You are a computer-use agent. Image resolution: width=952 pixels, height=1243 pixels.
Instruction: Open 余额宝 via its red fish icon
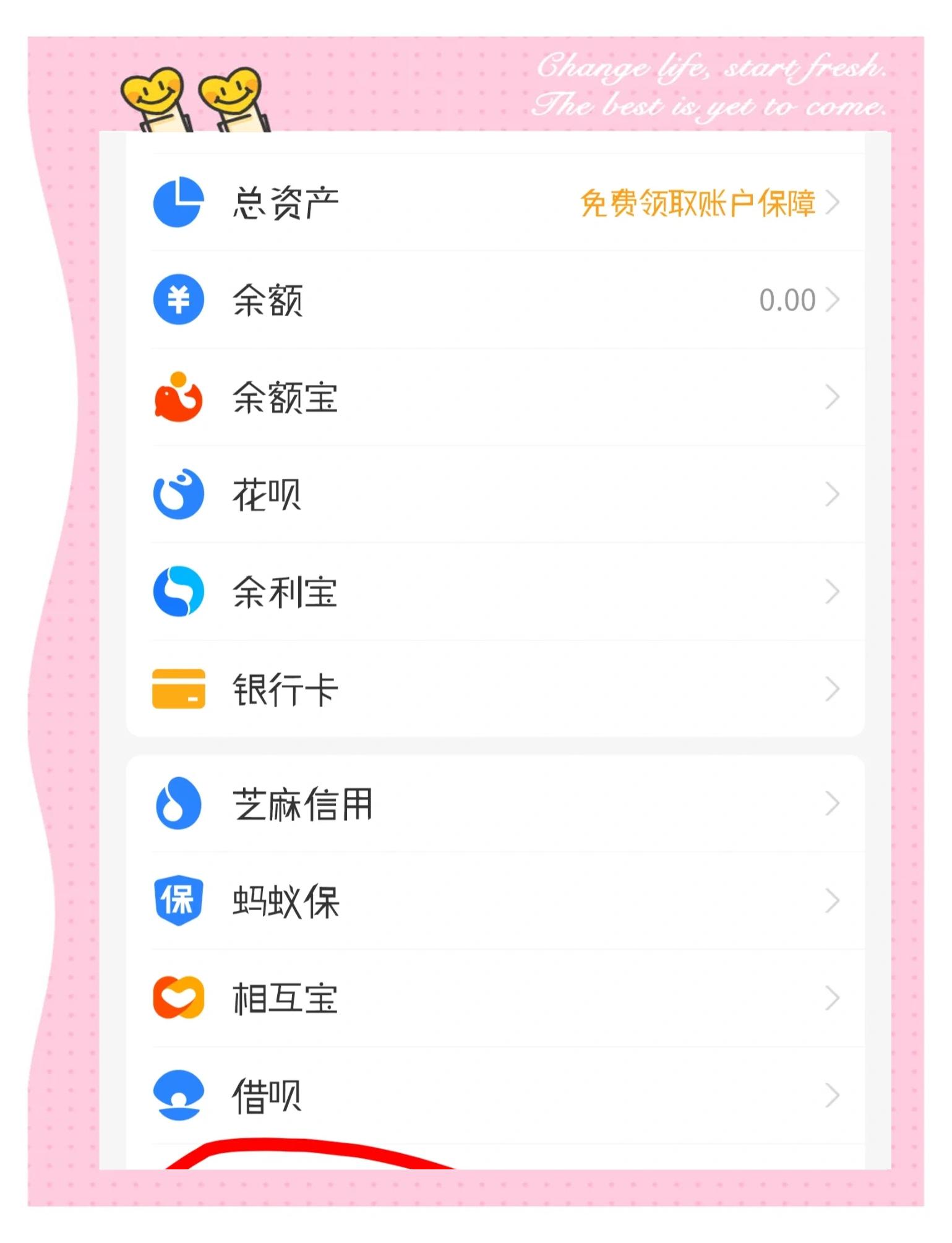point(178,398)
